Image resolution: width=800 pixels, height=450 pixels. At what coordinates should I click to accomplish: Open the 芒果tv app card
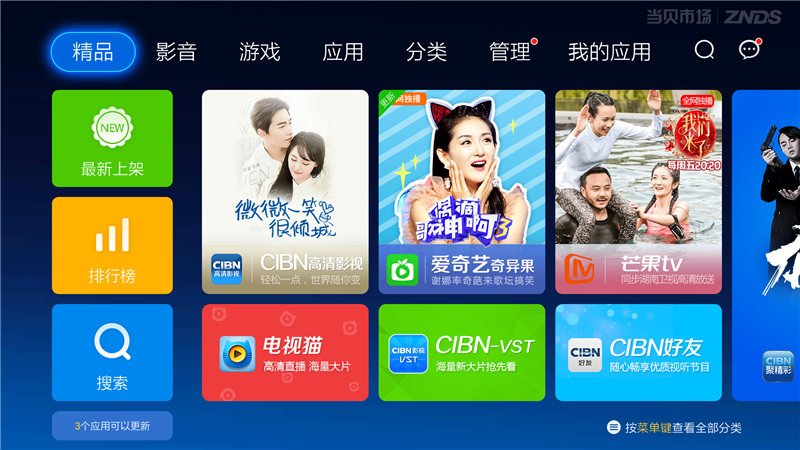coord(638,192)
